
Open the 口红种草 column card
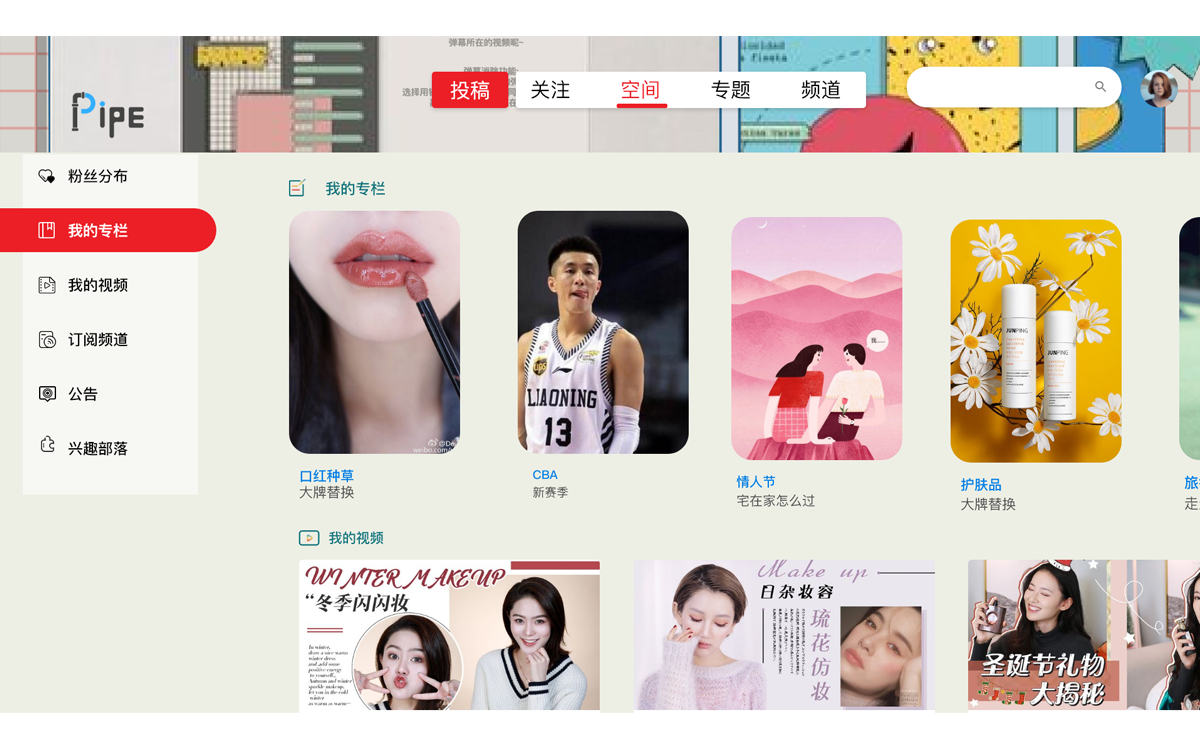[374, 333]
